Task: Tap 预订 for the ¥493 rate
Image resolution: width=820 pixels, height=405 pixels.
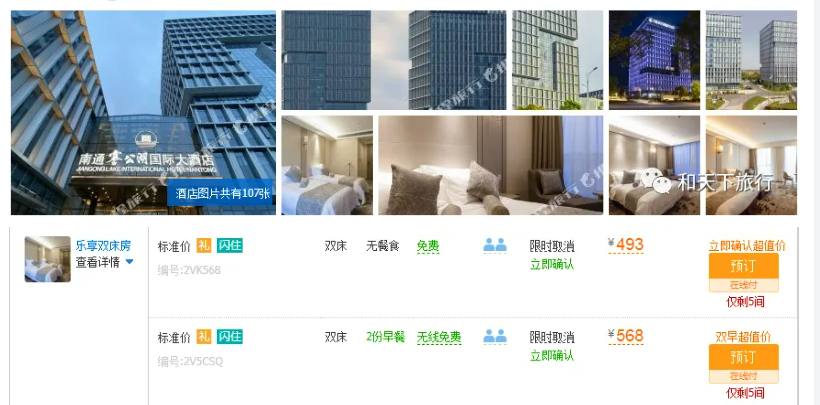Action: [743, 266]
